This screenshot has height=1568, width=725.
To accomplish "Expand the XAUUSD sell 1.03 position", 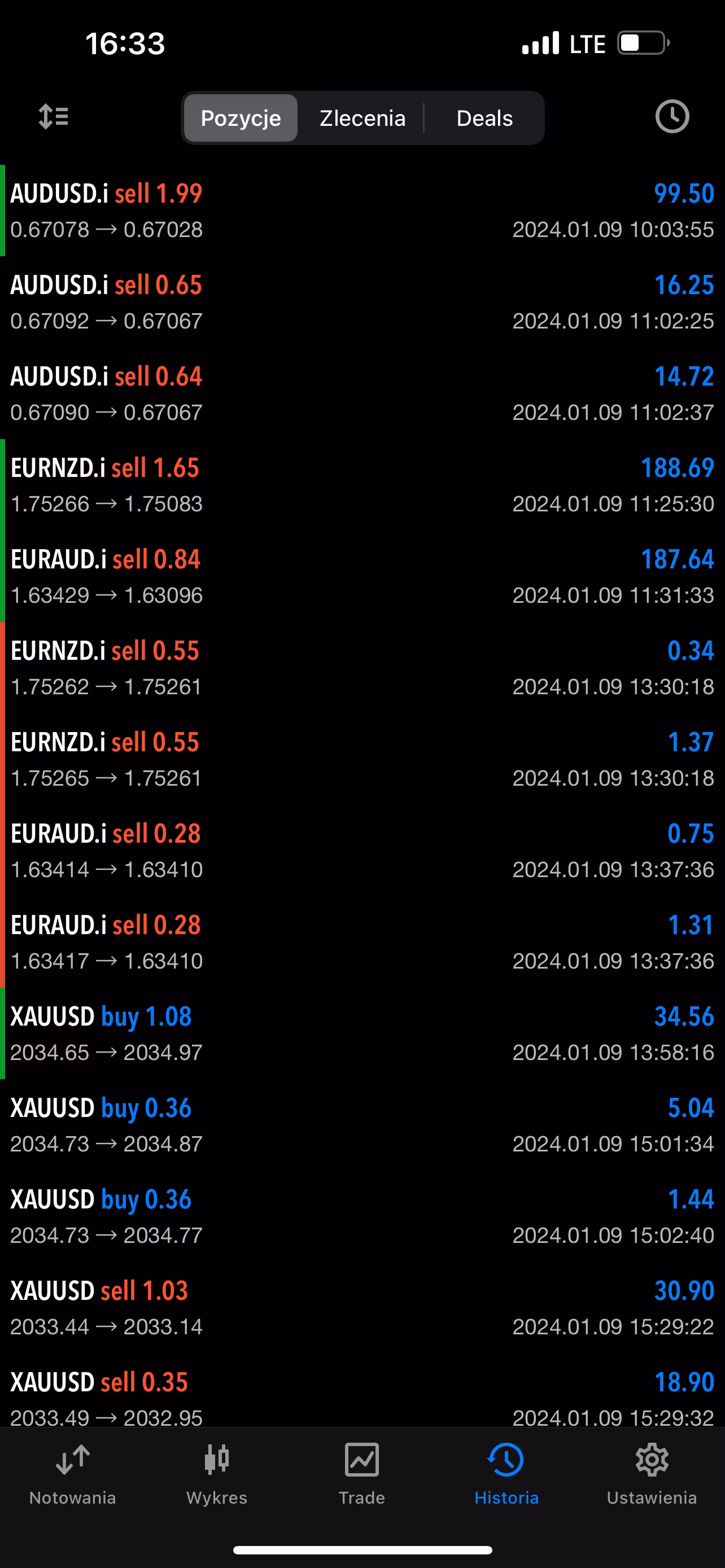I will point(362,1307).
